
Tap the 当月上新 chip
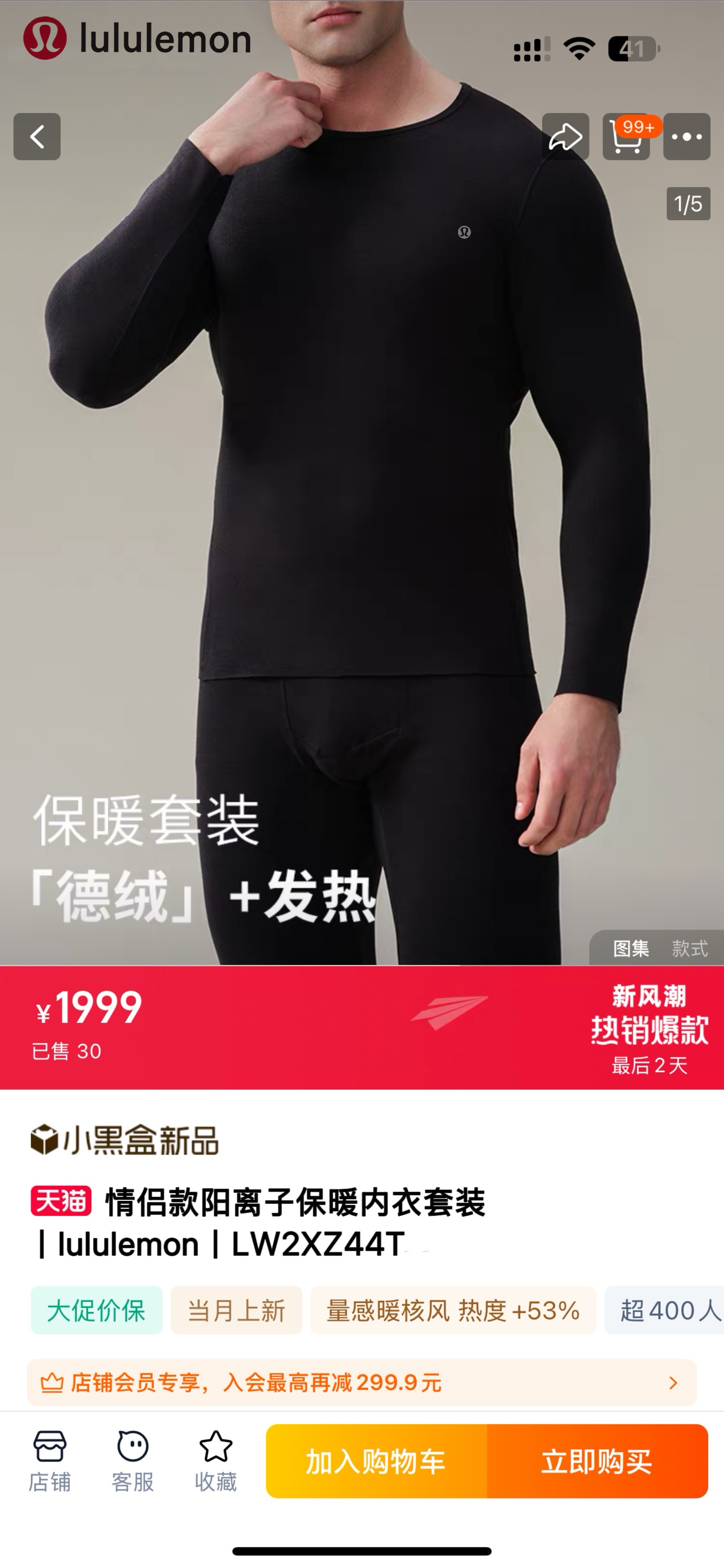(237, 1310)
